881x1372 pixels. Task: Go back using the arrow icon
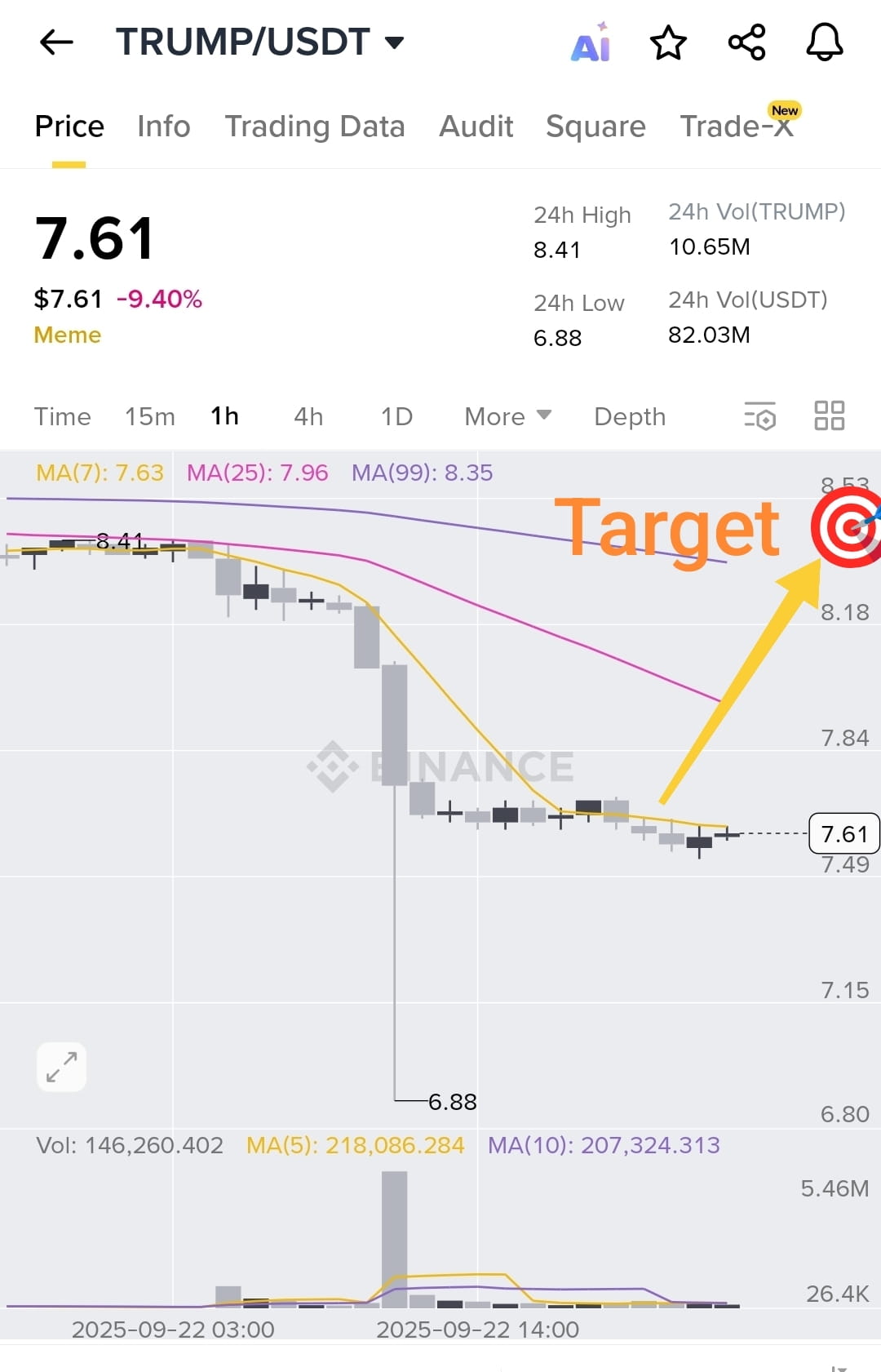click(x=56, y=42)
